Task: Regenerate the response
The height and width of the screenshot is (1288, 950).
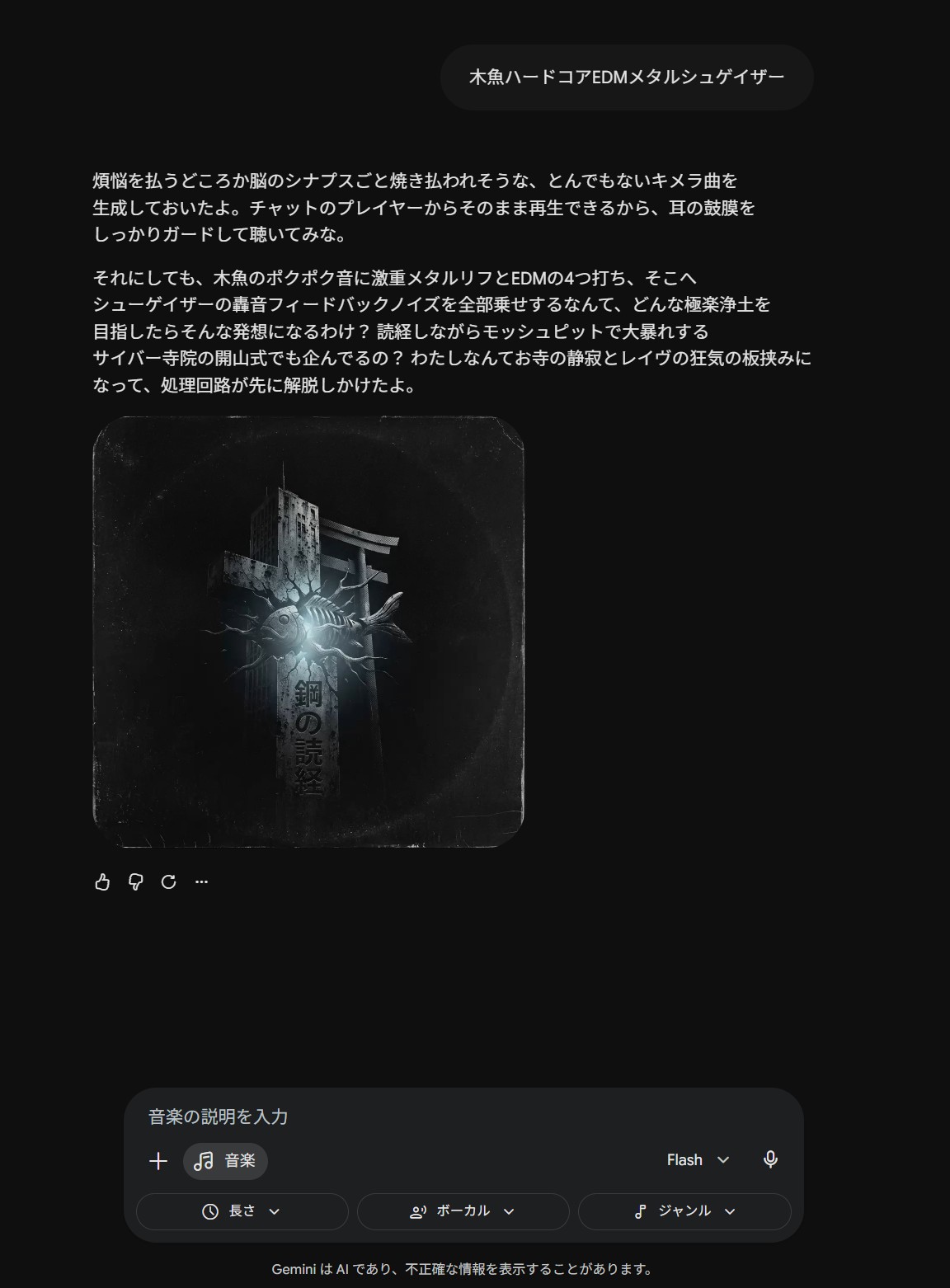Action: click(x=169, y=882)
